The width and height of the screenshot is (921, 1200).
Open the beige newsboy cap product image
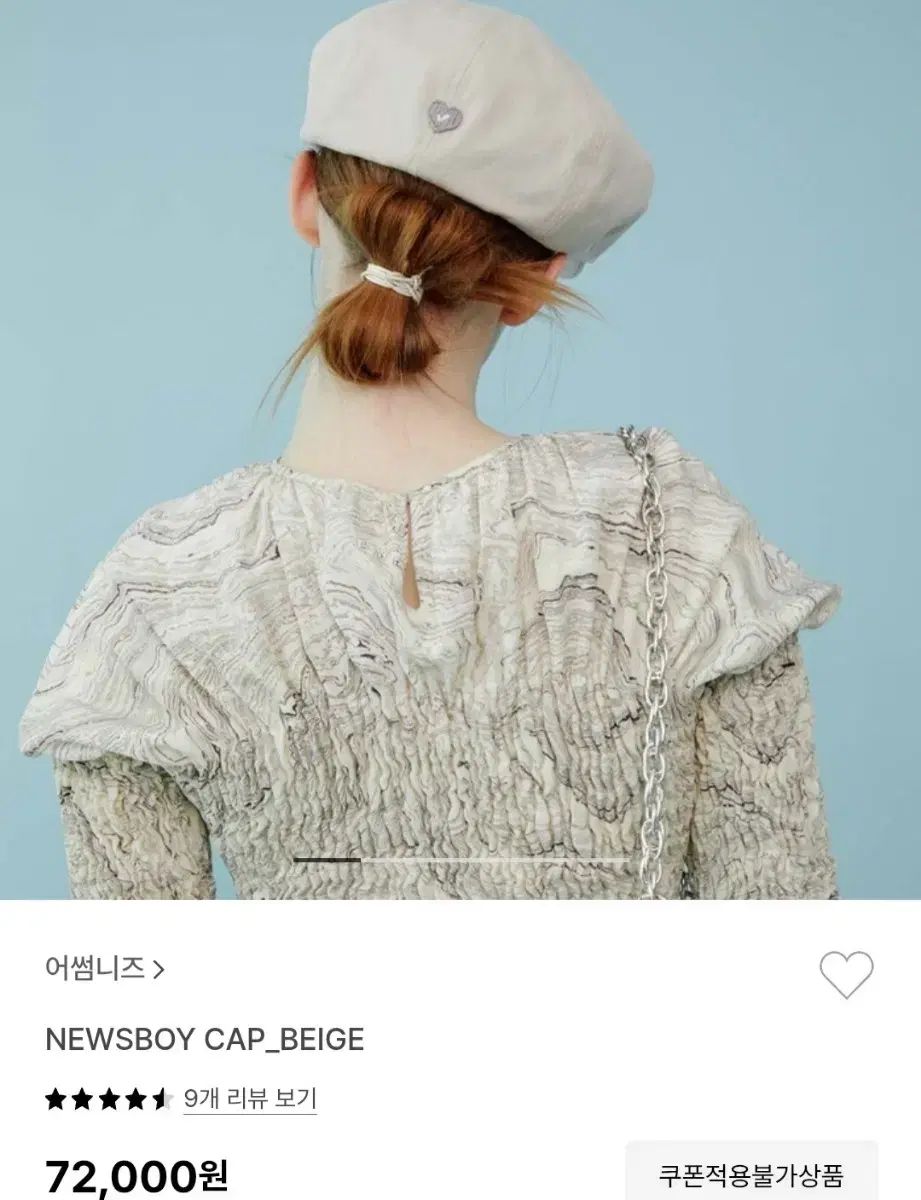(x=460, y=450)
